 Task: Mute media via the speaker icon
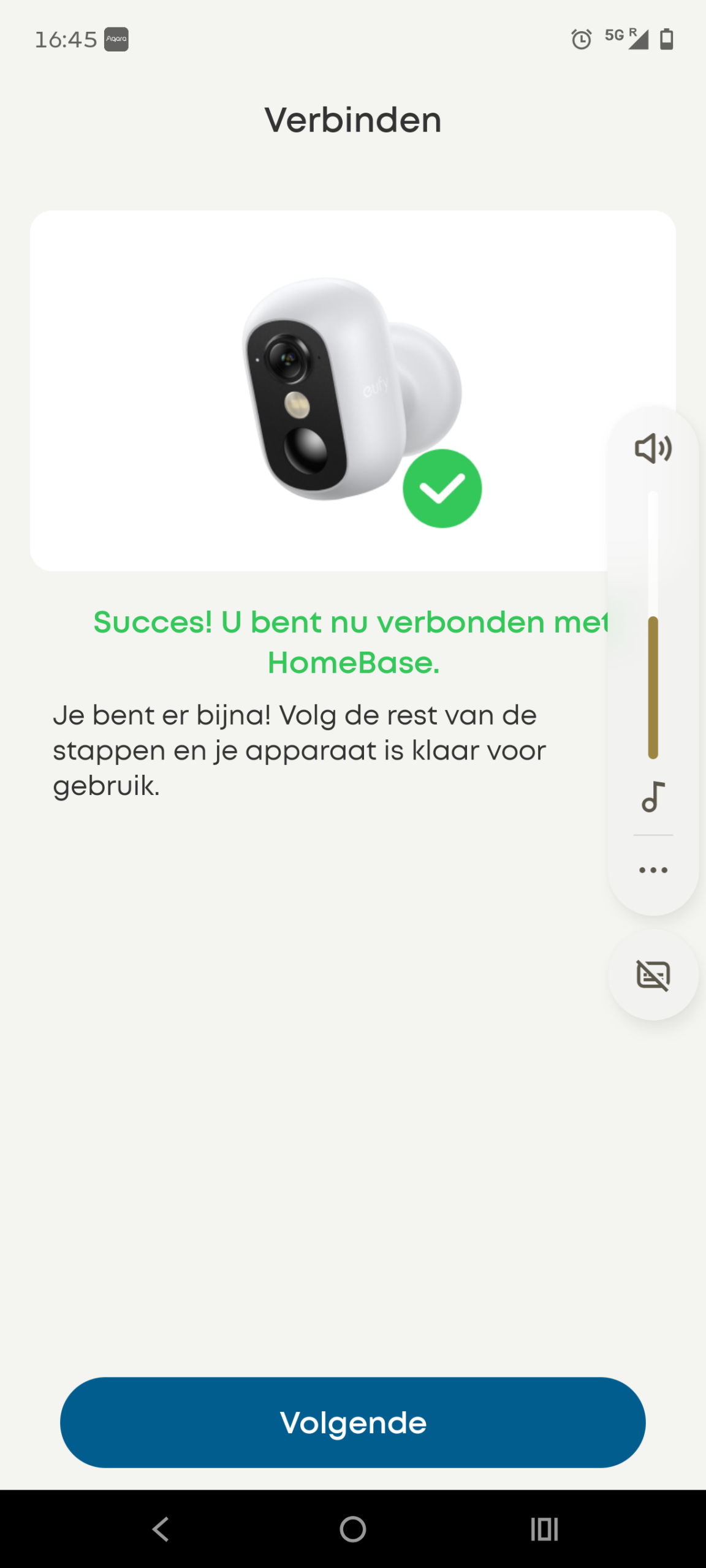click(x=653, y=448)
